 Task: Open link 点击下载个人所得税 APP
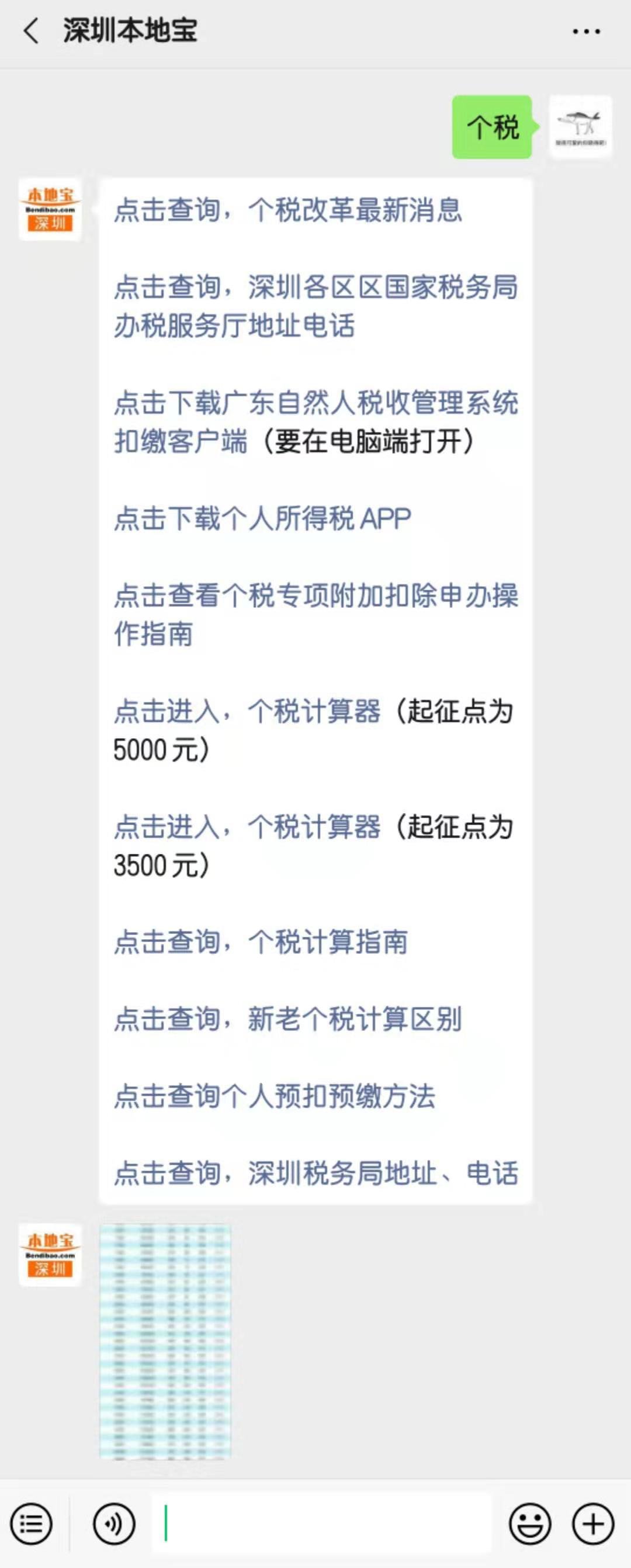[x=262, y=518]
